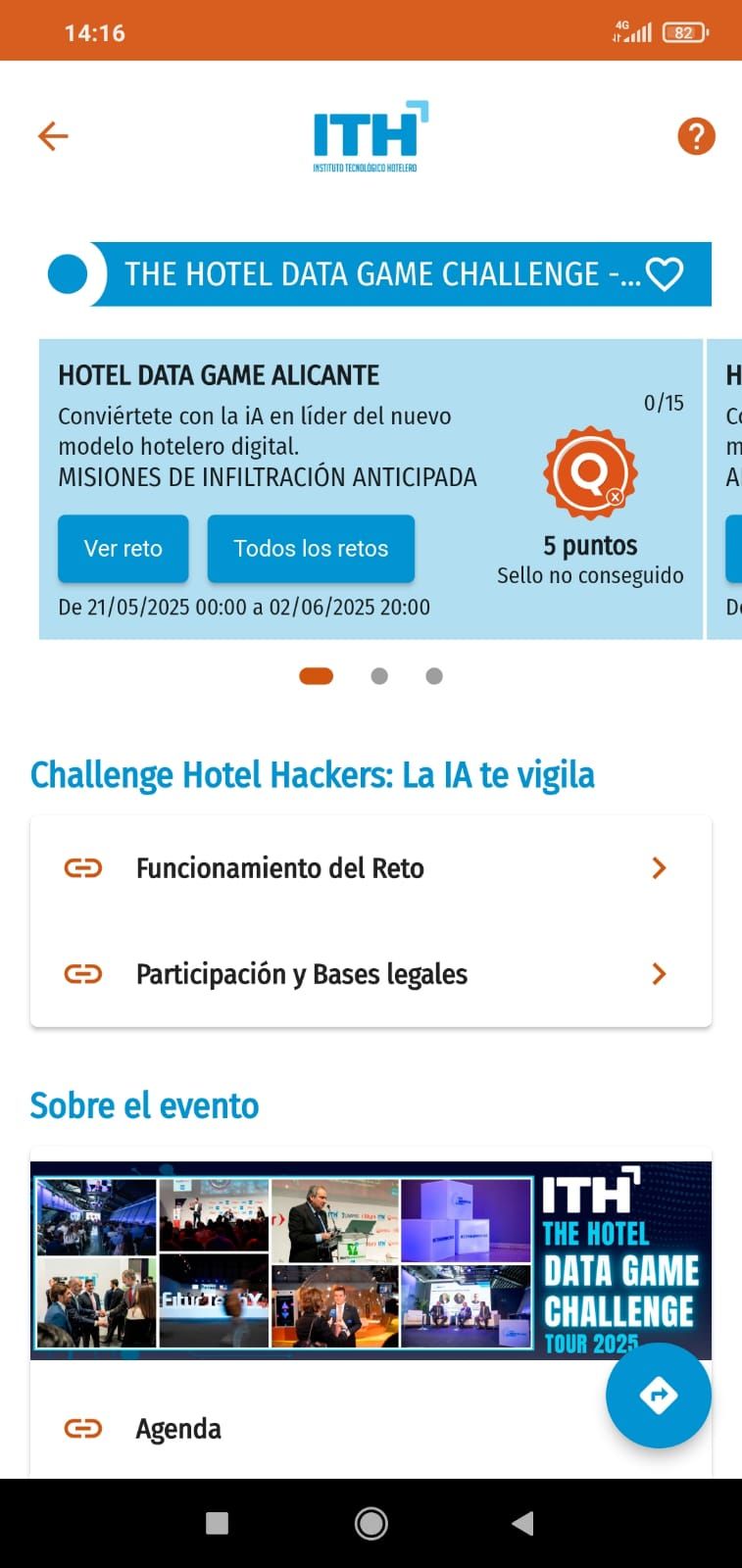Open Funcionamiento del Reto
The image size is (742, 1568).
pos(371,868)
